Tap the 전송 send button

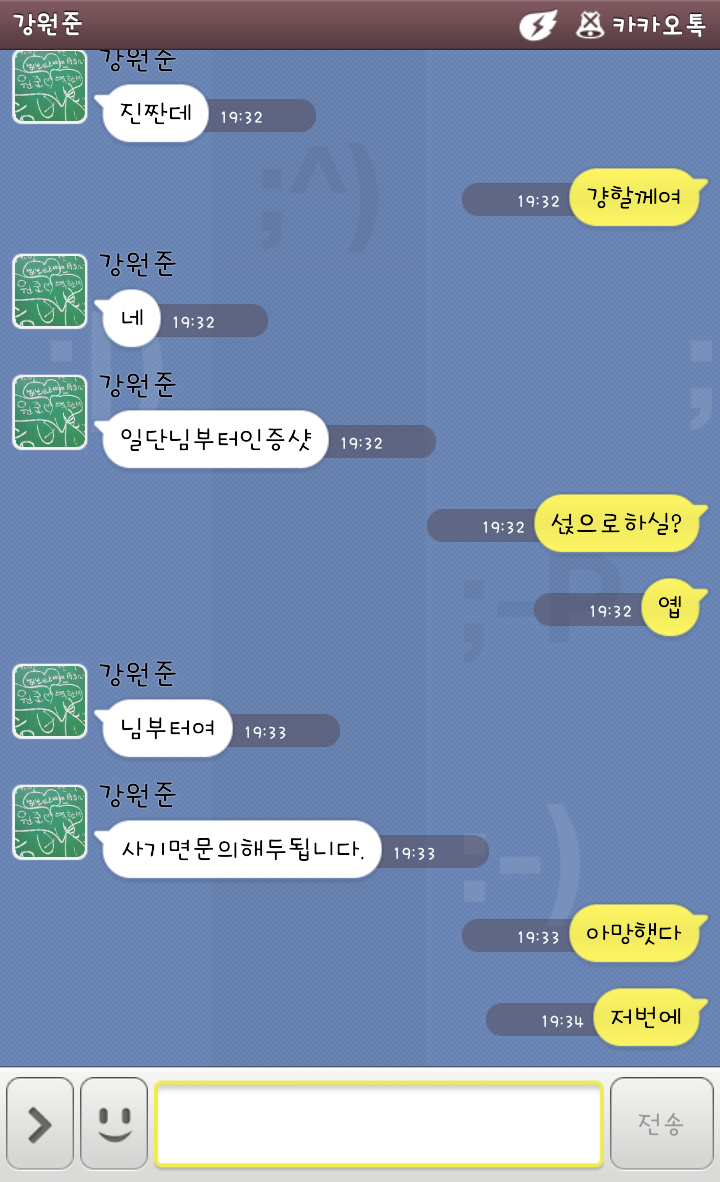(x=660, y=1124)
